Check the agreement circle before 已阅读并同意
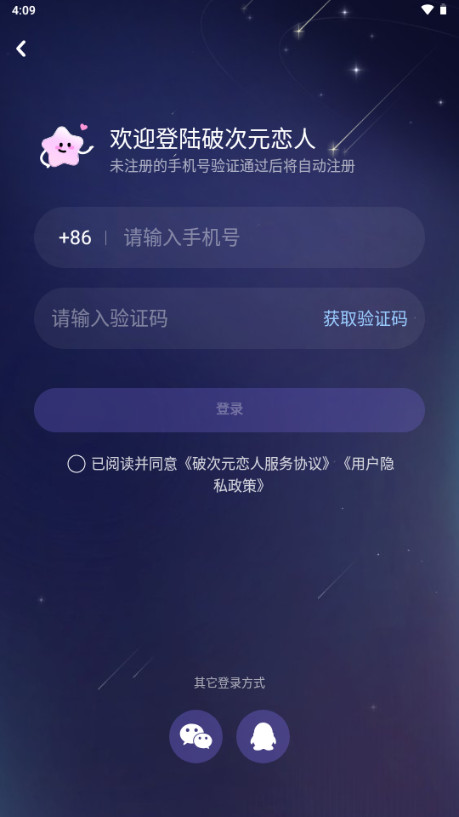The width and height of the screenshot is (459, 817). click(x=76, y=464)
